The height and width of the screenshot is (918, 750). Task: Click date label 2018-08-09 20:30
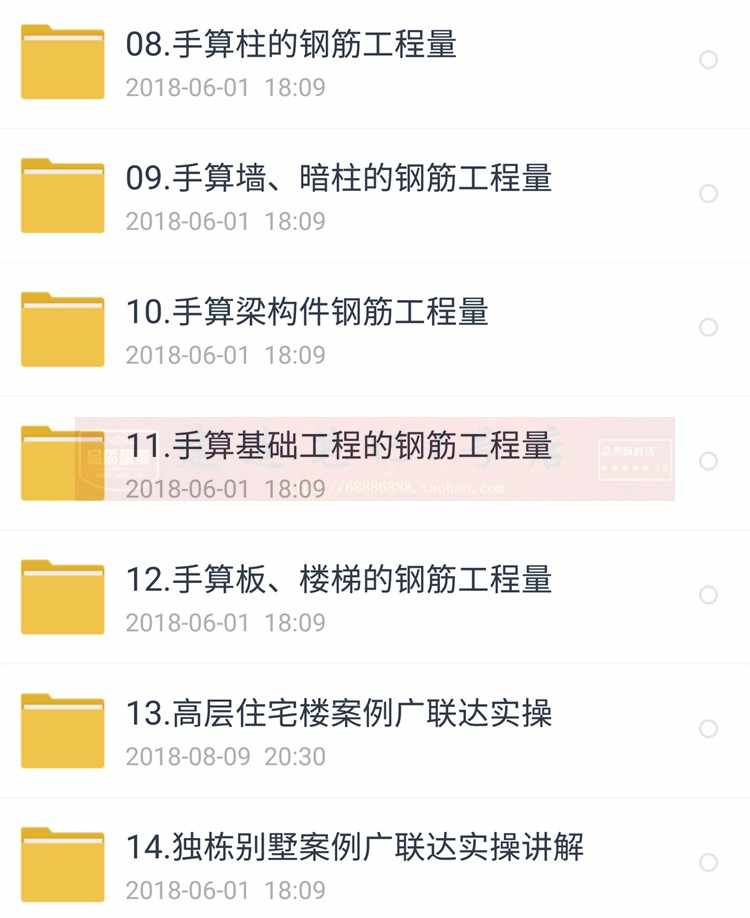point(225,758)
